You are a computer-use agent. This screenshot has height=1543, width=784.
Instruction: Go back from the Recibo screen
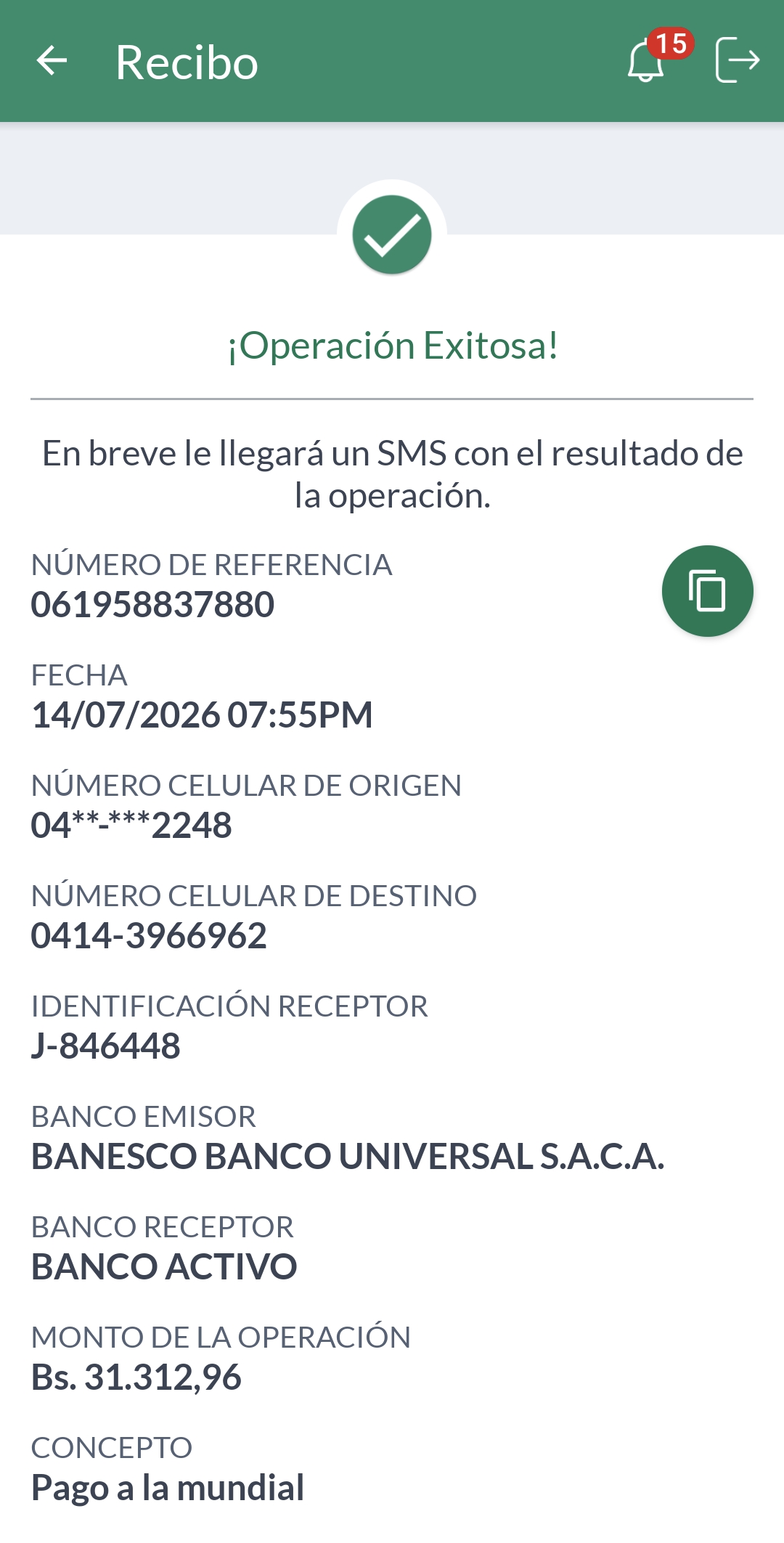52,61
